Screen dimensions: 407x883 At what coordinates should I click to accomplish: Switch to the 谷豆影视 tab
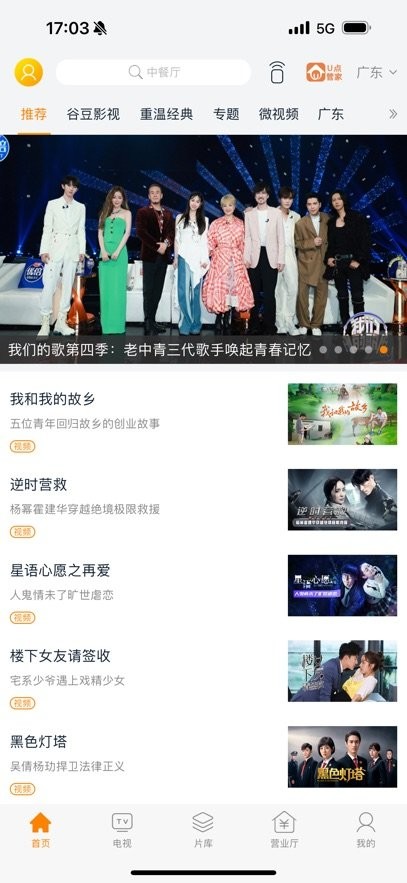point(93,114)
